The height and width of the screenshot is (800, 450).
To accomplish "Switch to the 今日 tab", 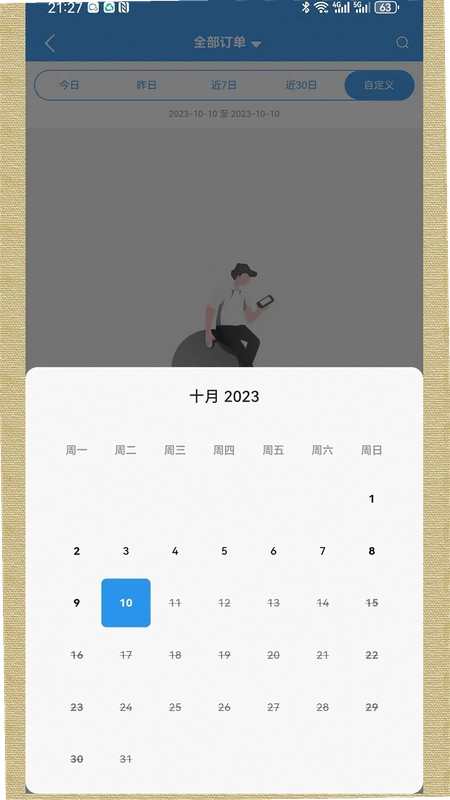I will [69, 85].
